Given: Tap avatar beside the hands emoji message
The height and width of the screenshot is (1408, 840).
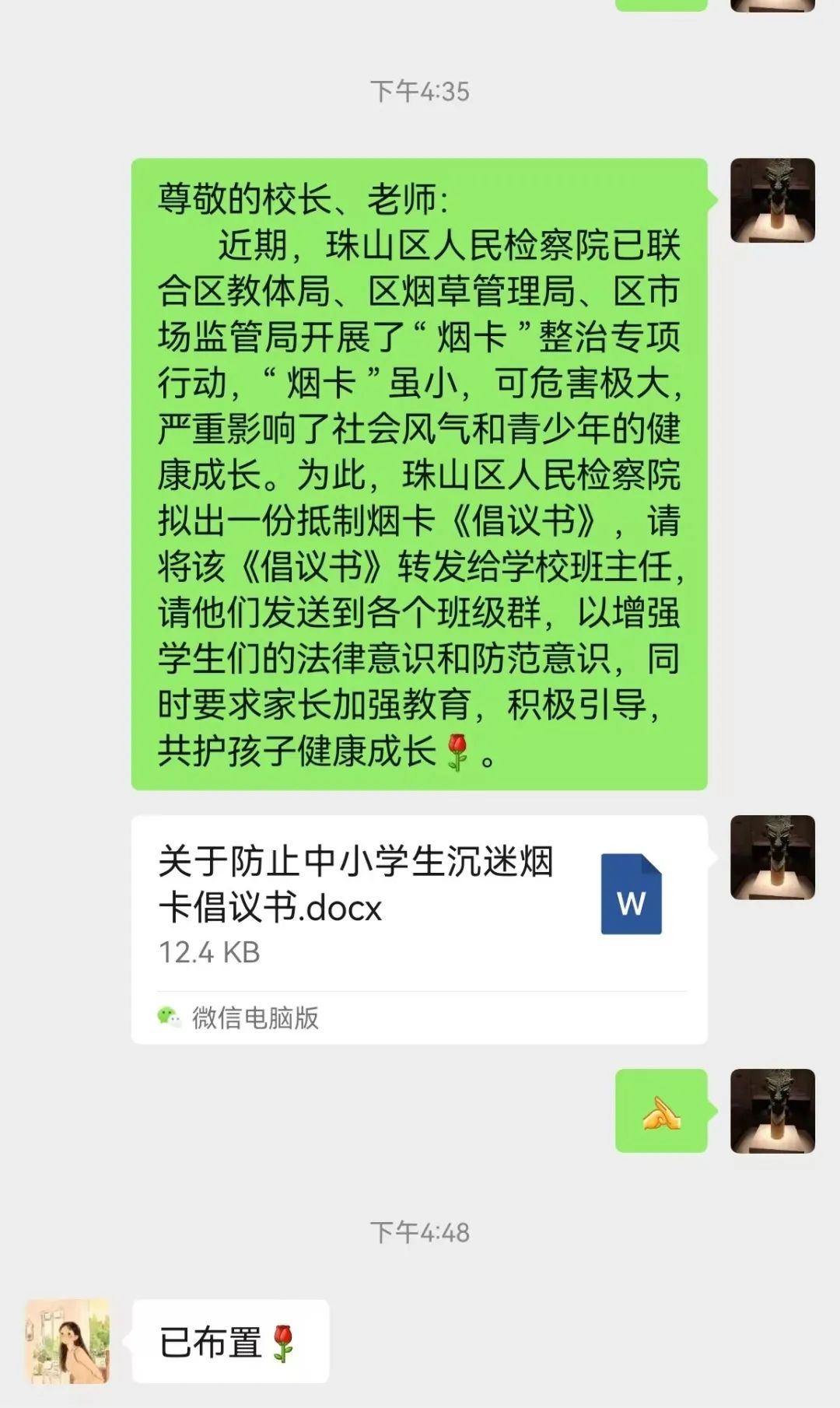Looking at the screenshot, I should tap(772, 1111).
